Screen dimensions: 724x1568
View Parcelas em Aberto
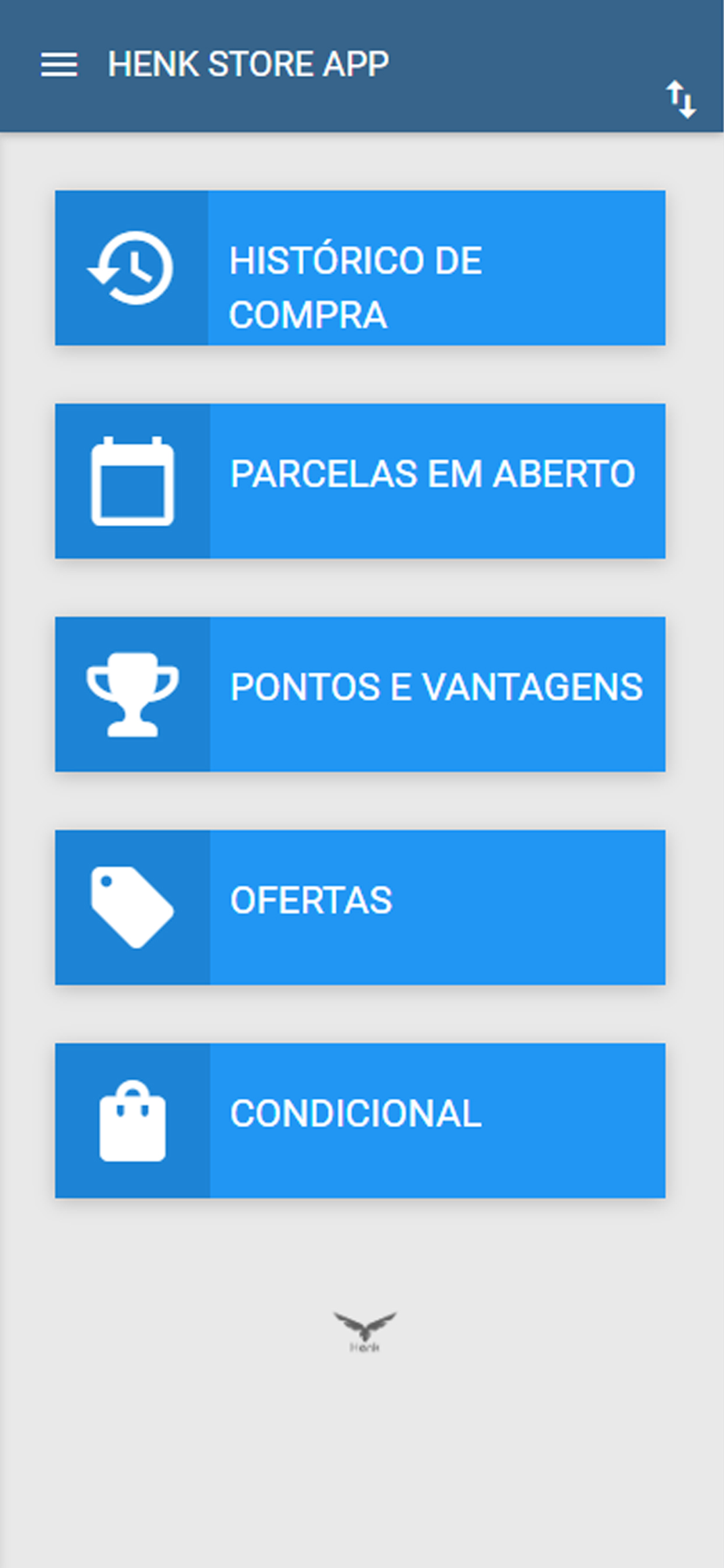pyautogui.click(x=360, y=481)
